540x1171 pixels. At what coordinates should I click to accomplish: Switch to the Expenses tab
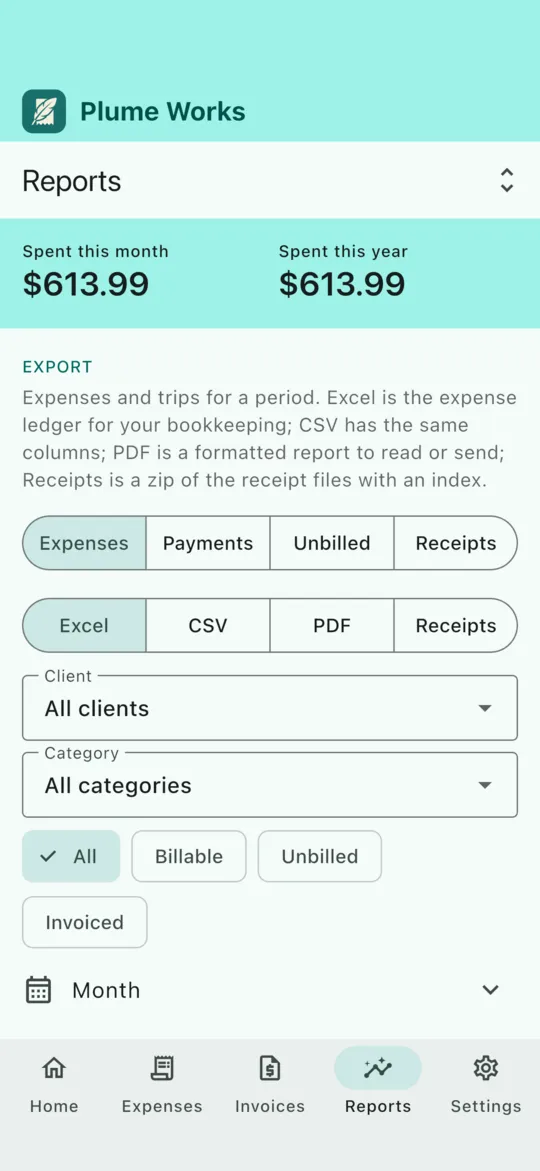[x=162, y=1084]
